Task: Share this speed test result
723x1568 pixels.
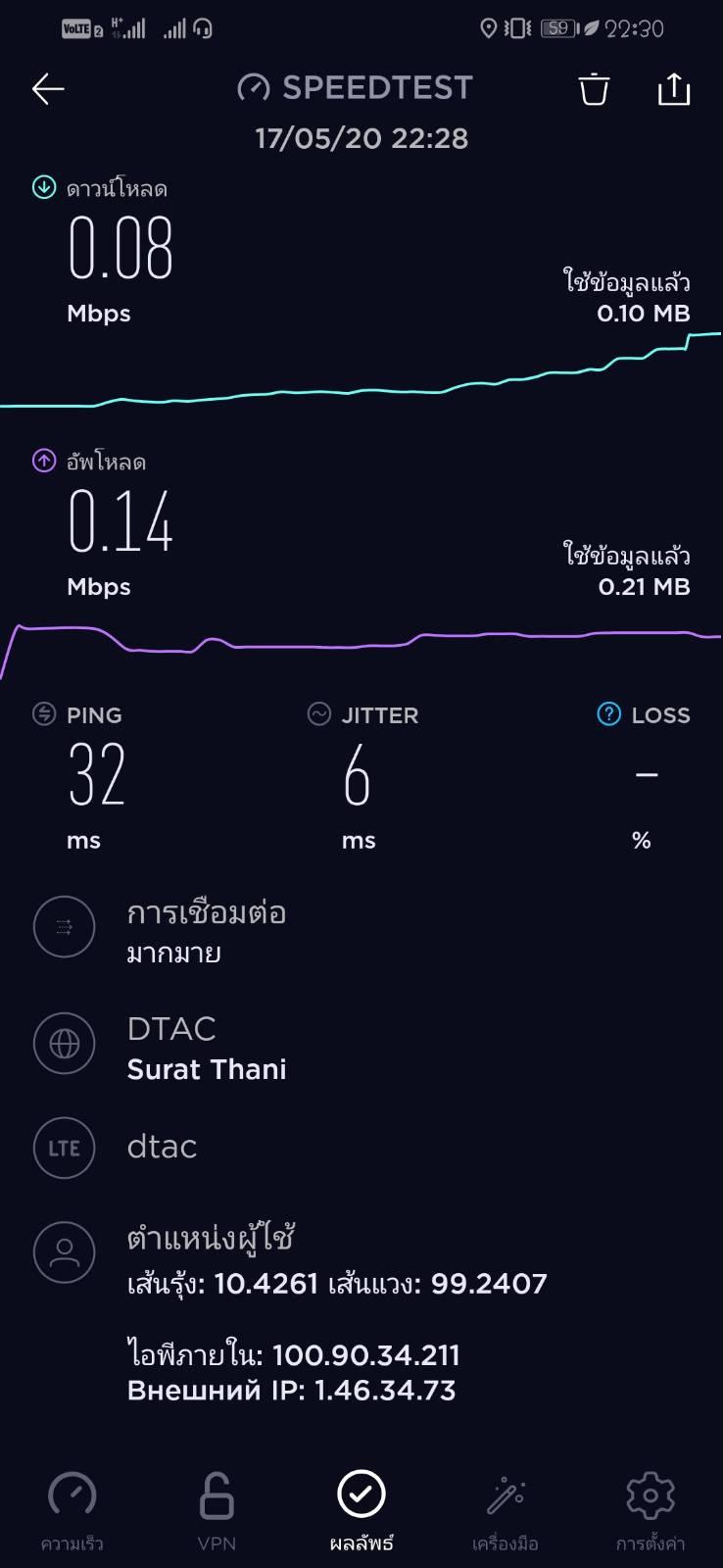Action: click(673, 89)
